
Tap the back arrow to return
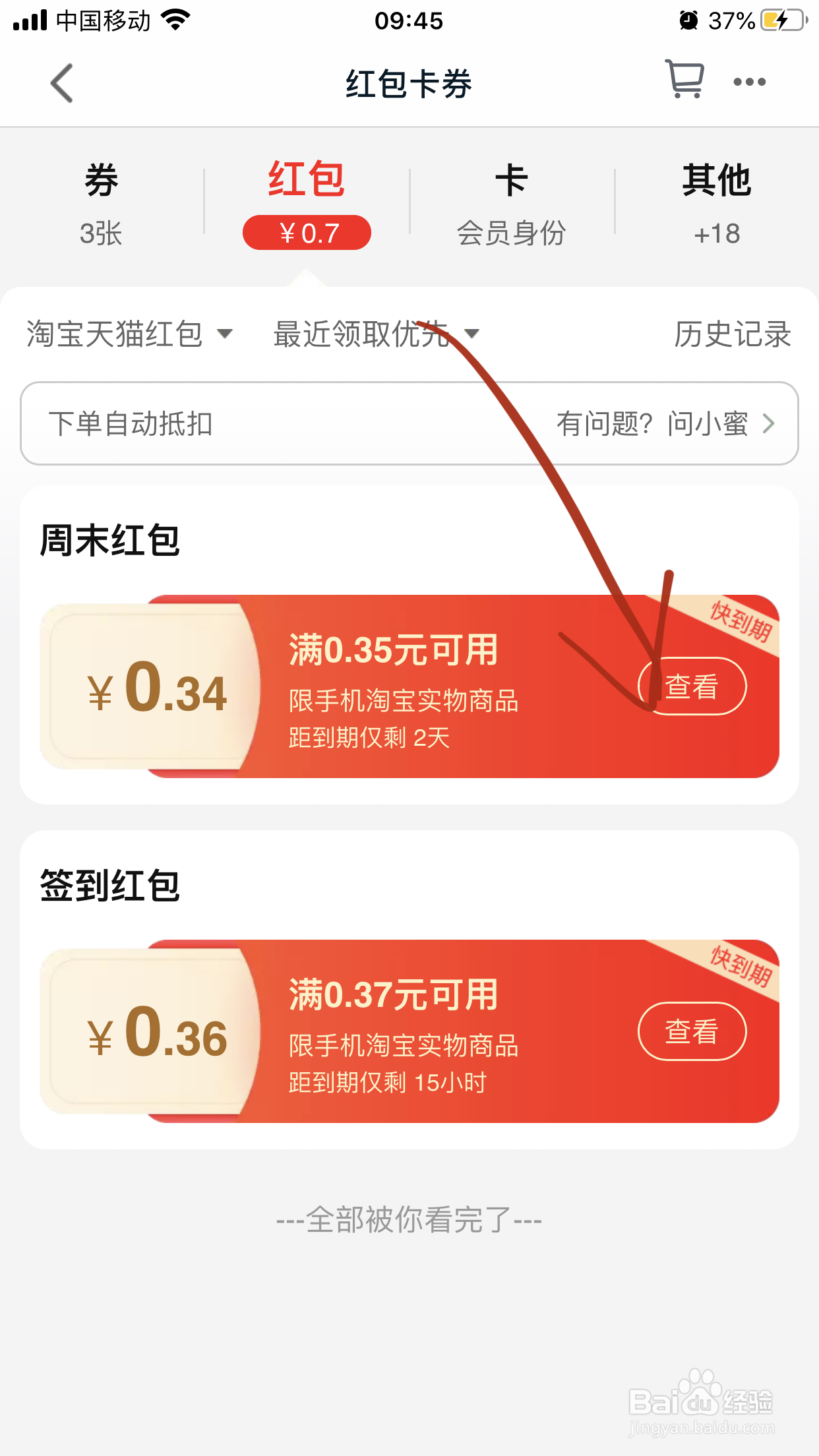coord(60,84)
